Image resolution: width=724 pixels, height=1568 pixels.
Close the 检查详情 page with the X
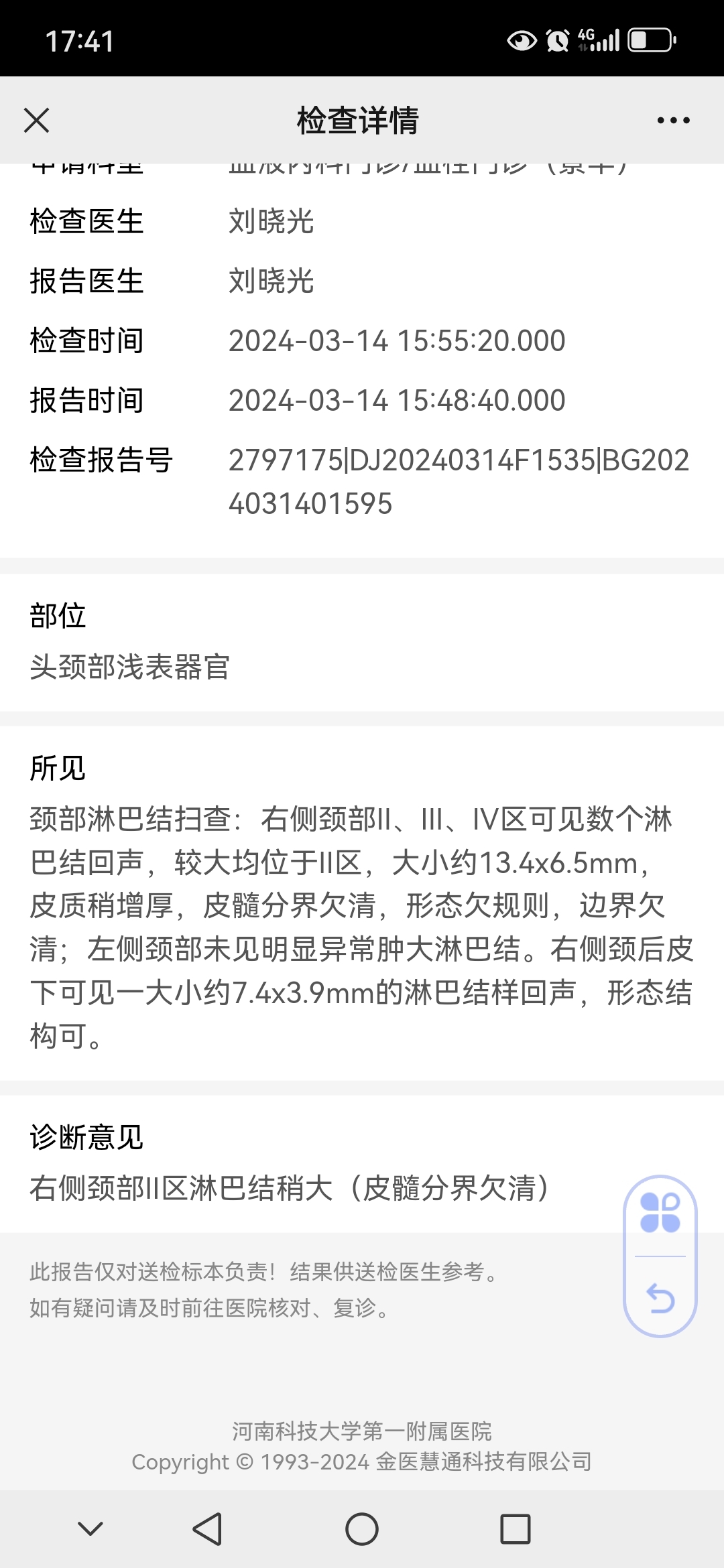click(36, 121)
